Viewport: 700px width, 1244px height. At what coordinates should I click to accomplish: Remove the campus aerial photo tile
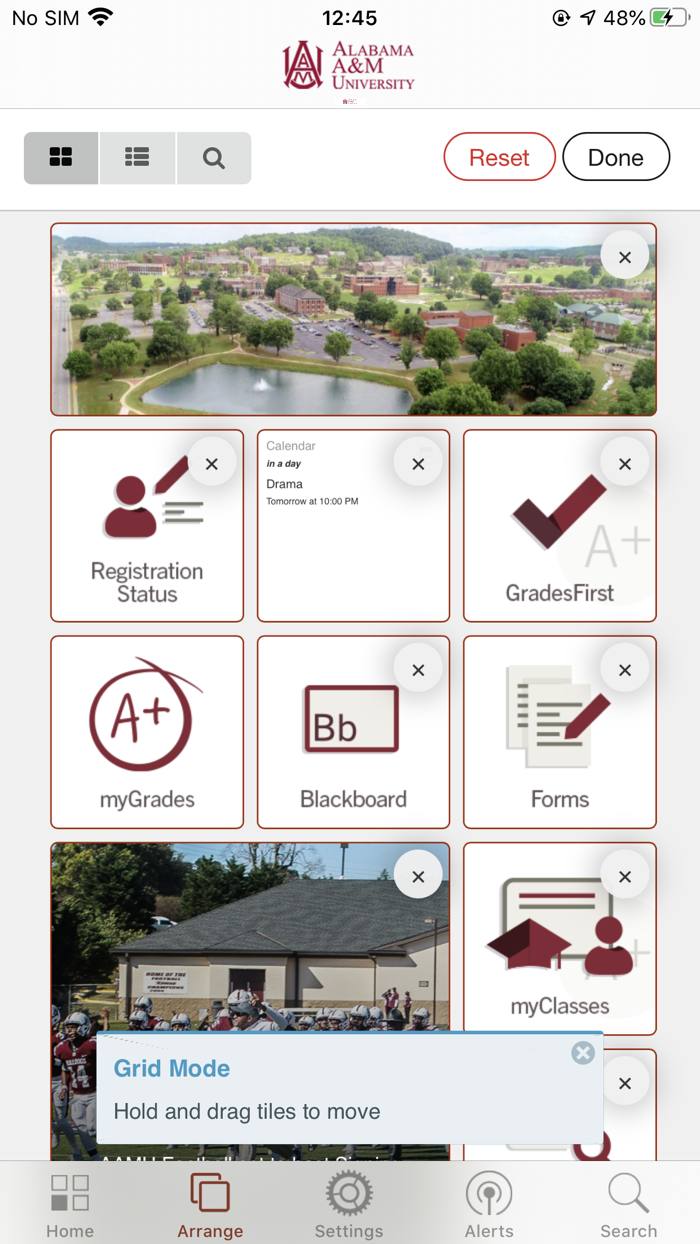click(x=625, y=258)
